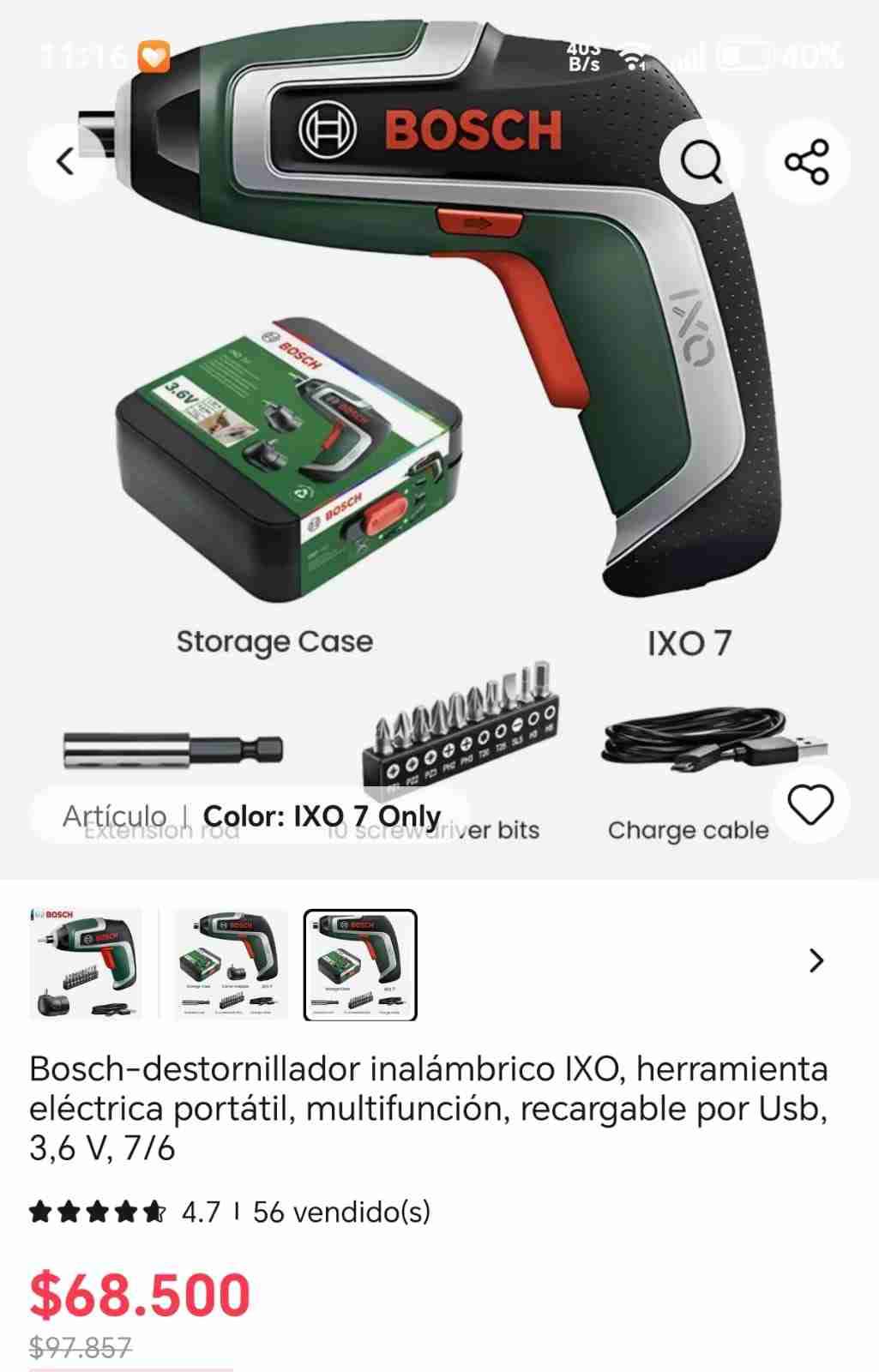Add product to wishlist with heart
Image resolution: width=879 pixels, height=1372 pixels.
[x=810, y=805]
